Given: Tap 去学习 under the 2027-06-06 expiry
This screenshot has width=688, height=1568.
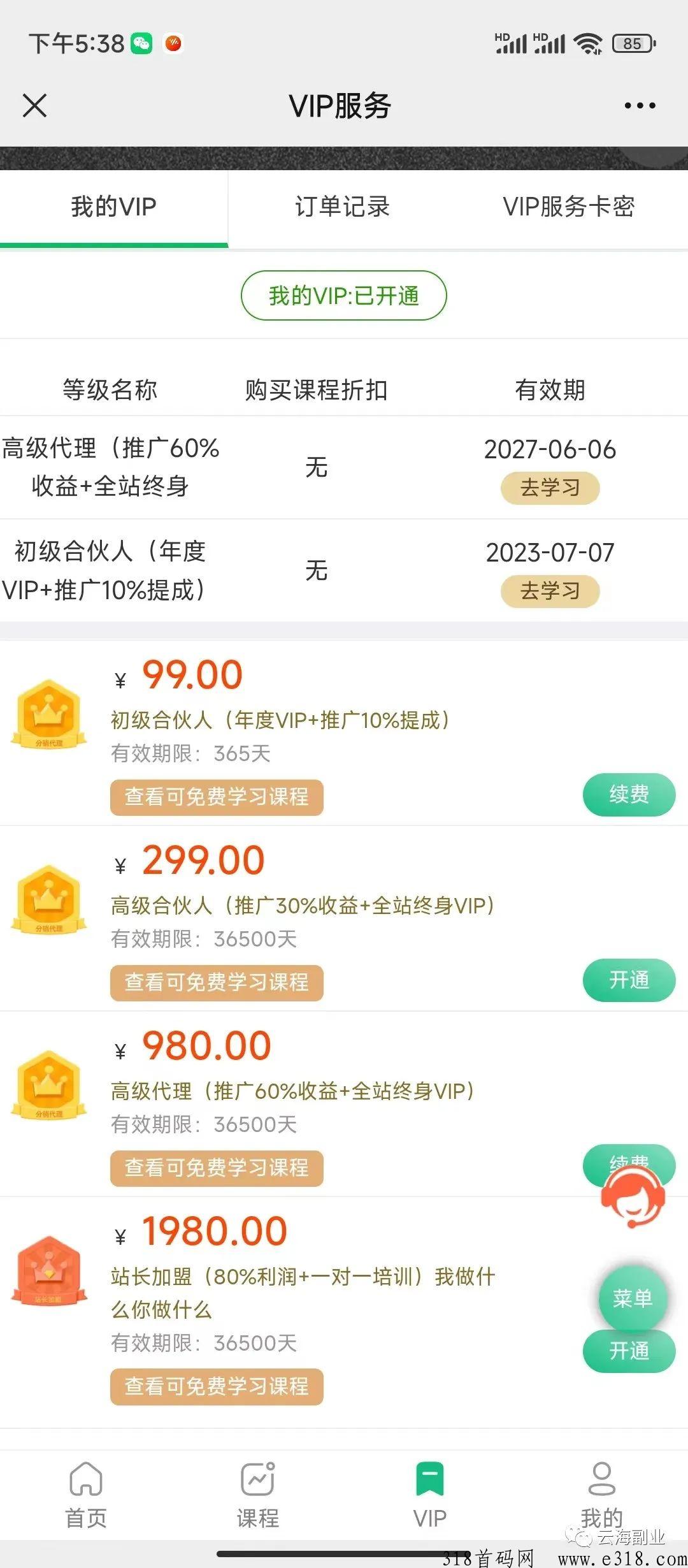Looking at the screenshot, I should [550, 488].
